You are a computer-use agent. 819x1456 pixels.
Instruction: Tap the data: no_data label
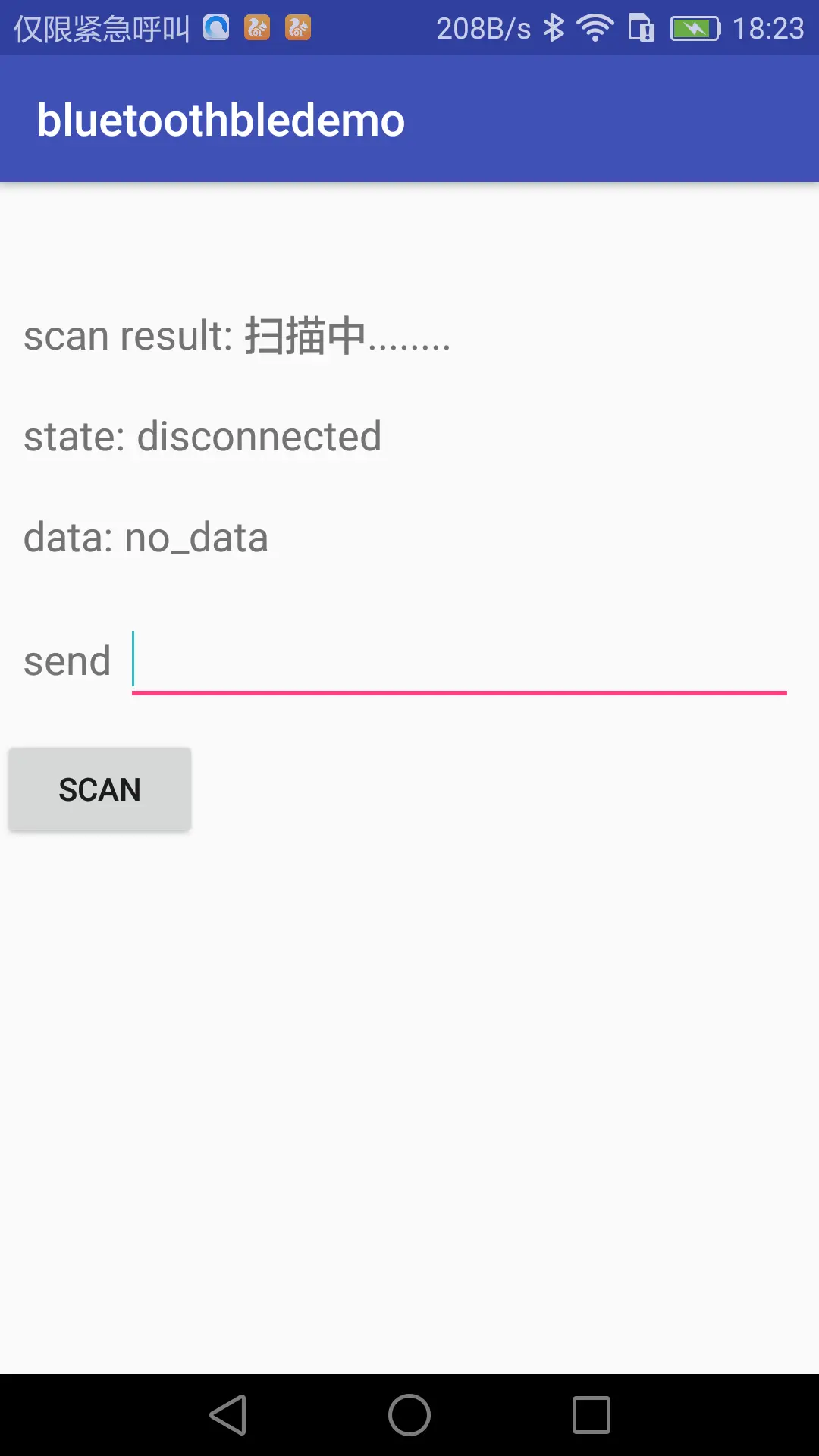tap(144, 537)
